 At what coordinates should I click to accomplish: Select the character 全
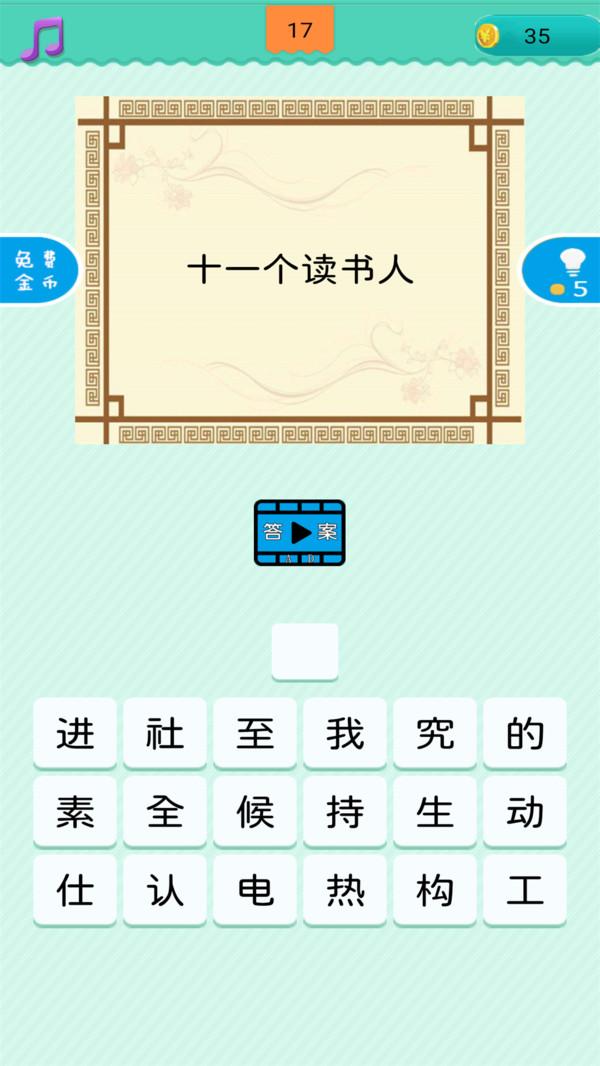[x=165, y=811]
